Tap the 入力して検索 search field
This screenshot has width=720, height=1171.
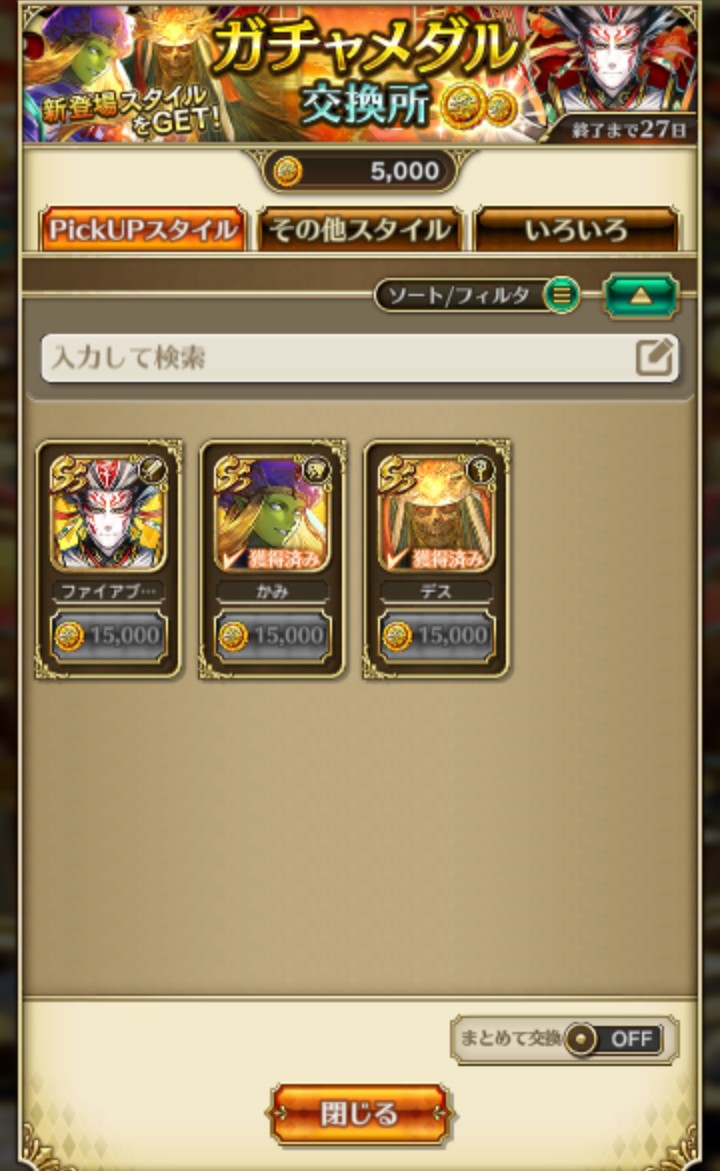pyautogui.click(x=340, y=358)
